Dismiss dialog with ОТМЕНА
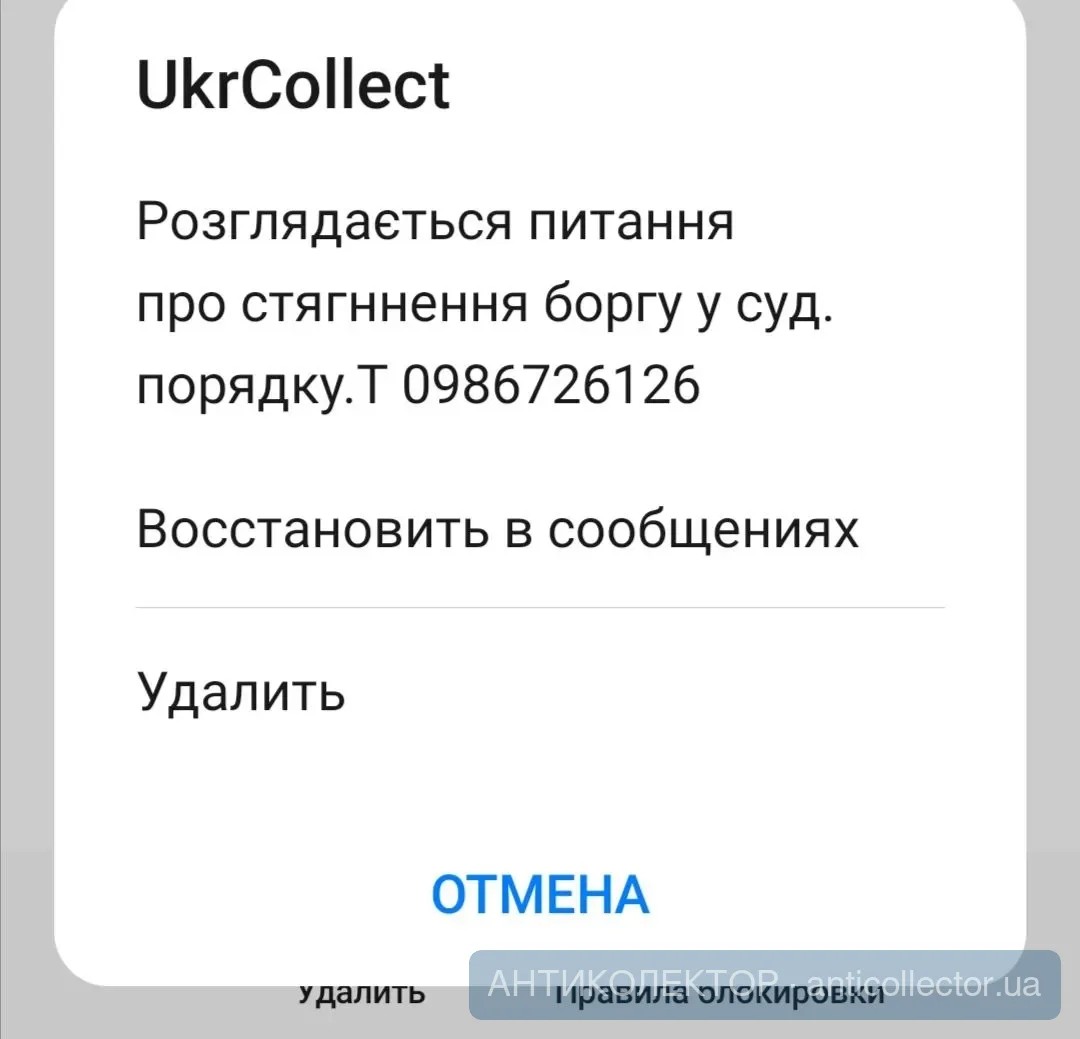Image resolution: width=1080 pixels, height=1039 pixels. coord(540,893)
